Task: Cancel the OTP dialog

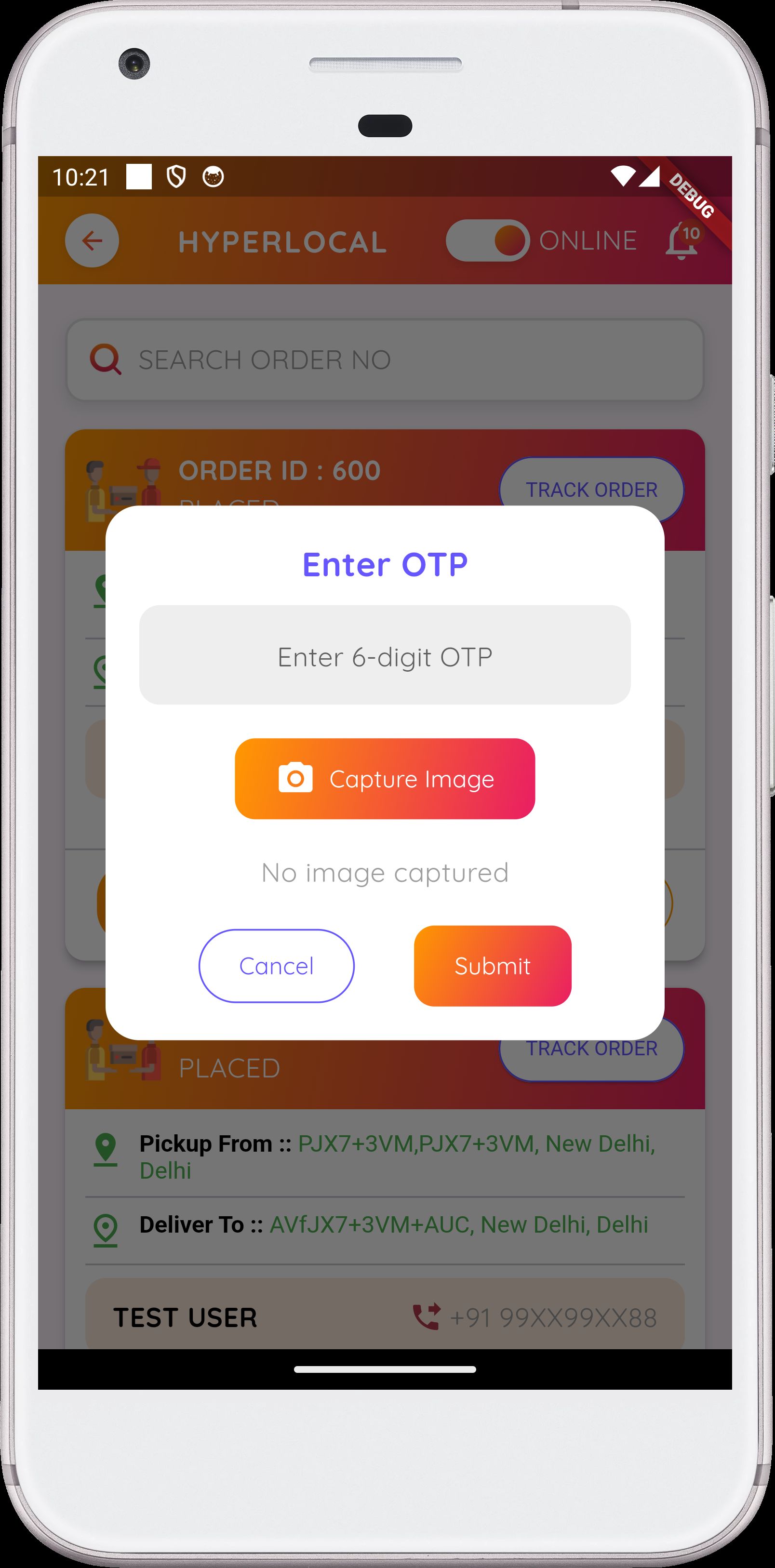Action: pyautogui.click(x=276, y=966)
